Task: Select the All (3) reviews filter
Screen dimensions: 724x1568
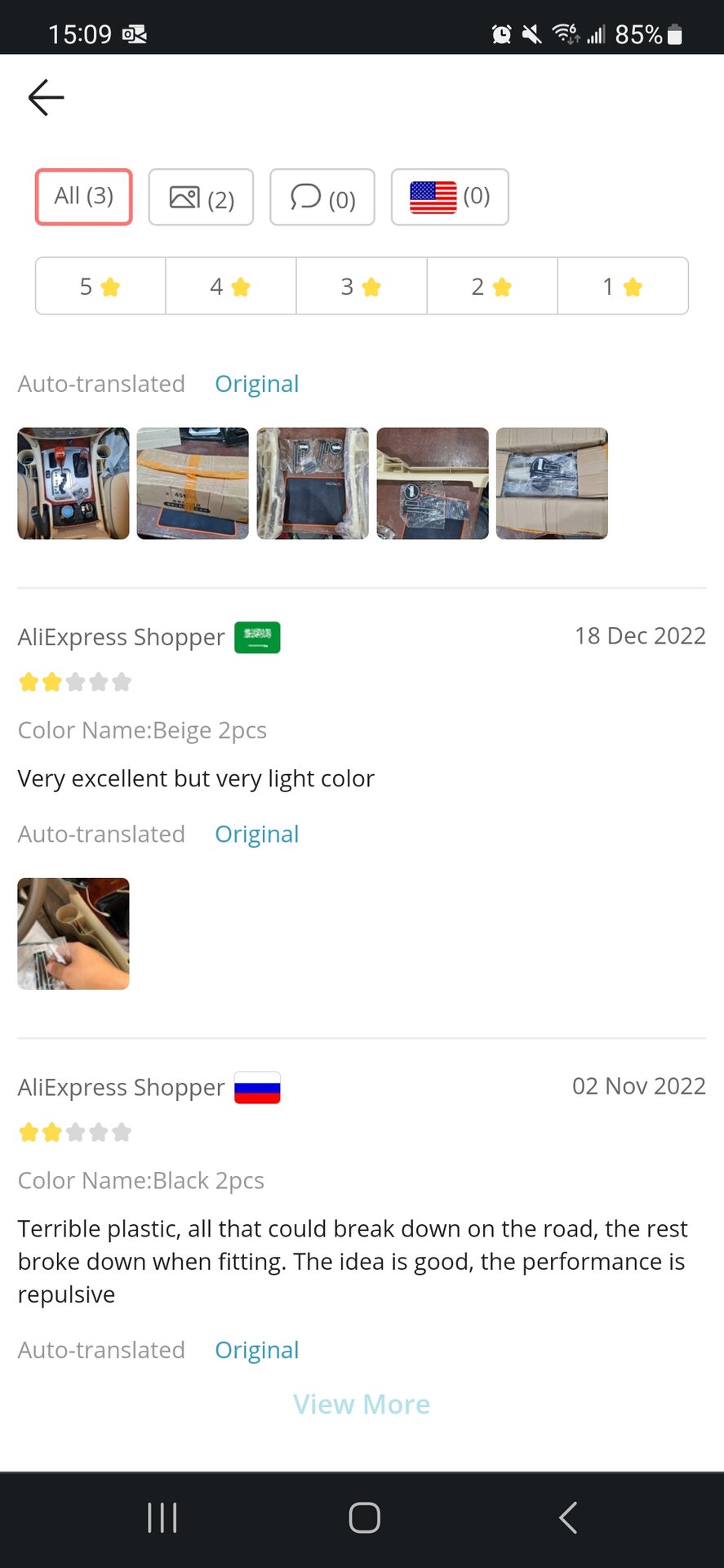Action: [83, 197]
